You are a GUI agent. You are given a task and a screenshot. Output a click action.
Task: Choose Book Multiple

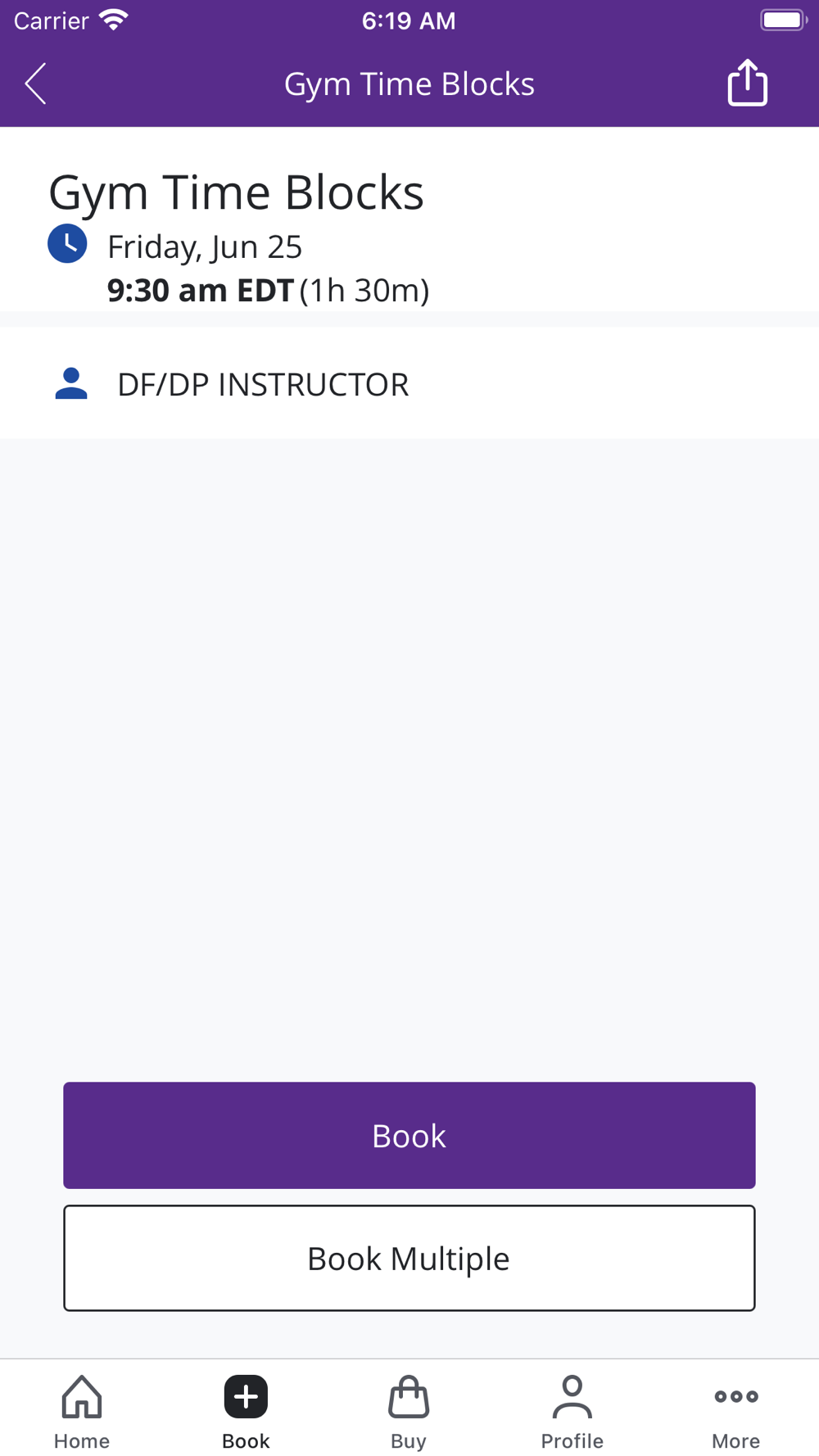pos(409,1258)
